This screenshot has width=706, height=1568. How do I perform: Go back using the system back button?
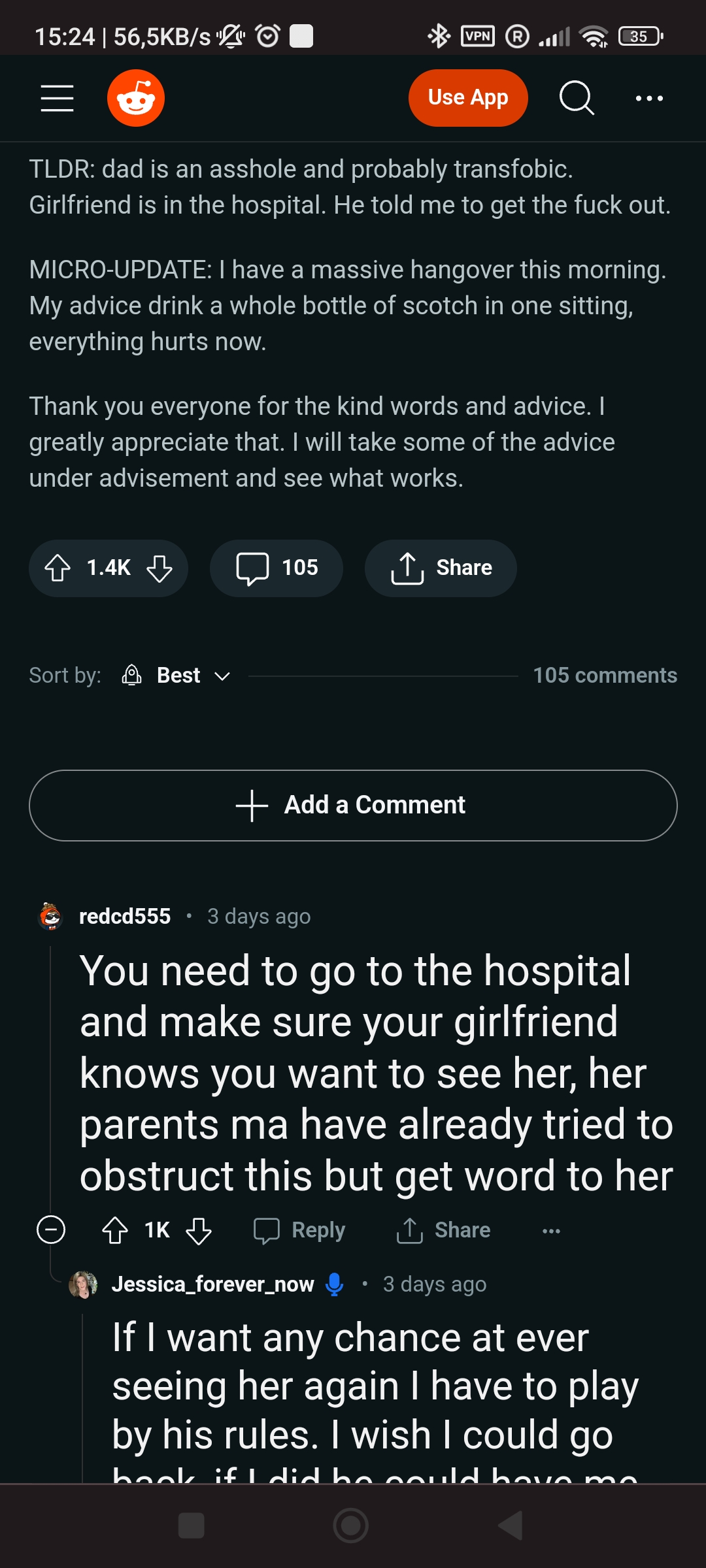tap(511, 1526)
